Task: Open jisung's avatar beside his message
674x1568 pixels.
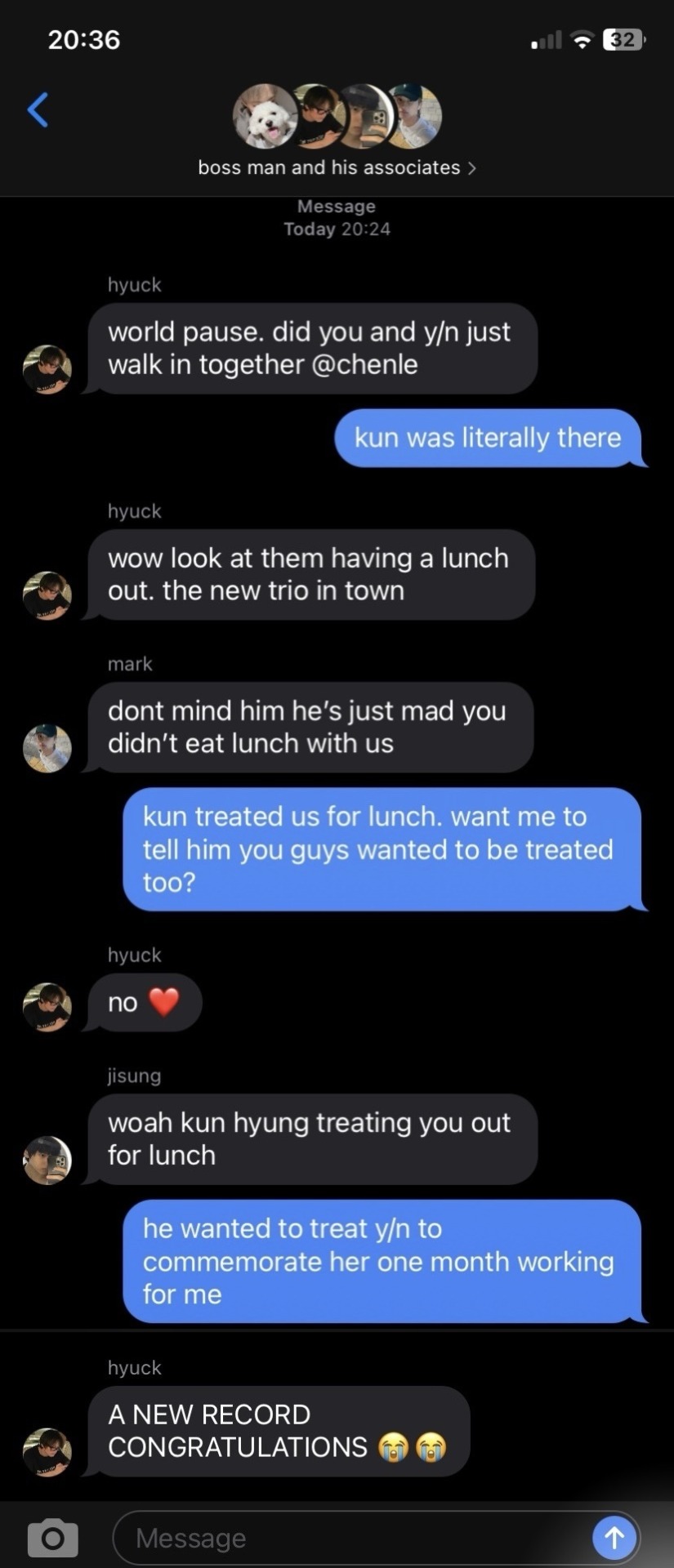Action: pyautogui.click(x=47, y=1160)
